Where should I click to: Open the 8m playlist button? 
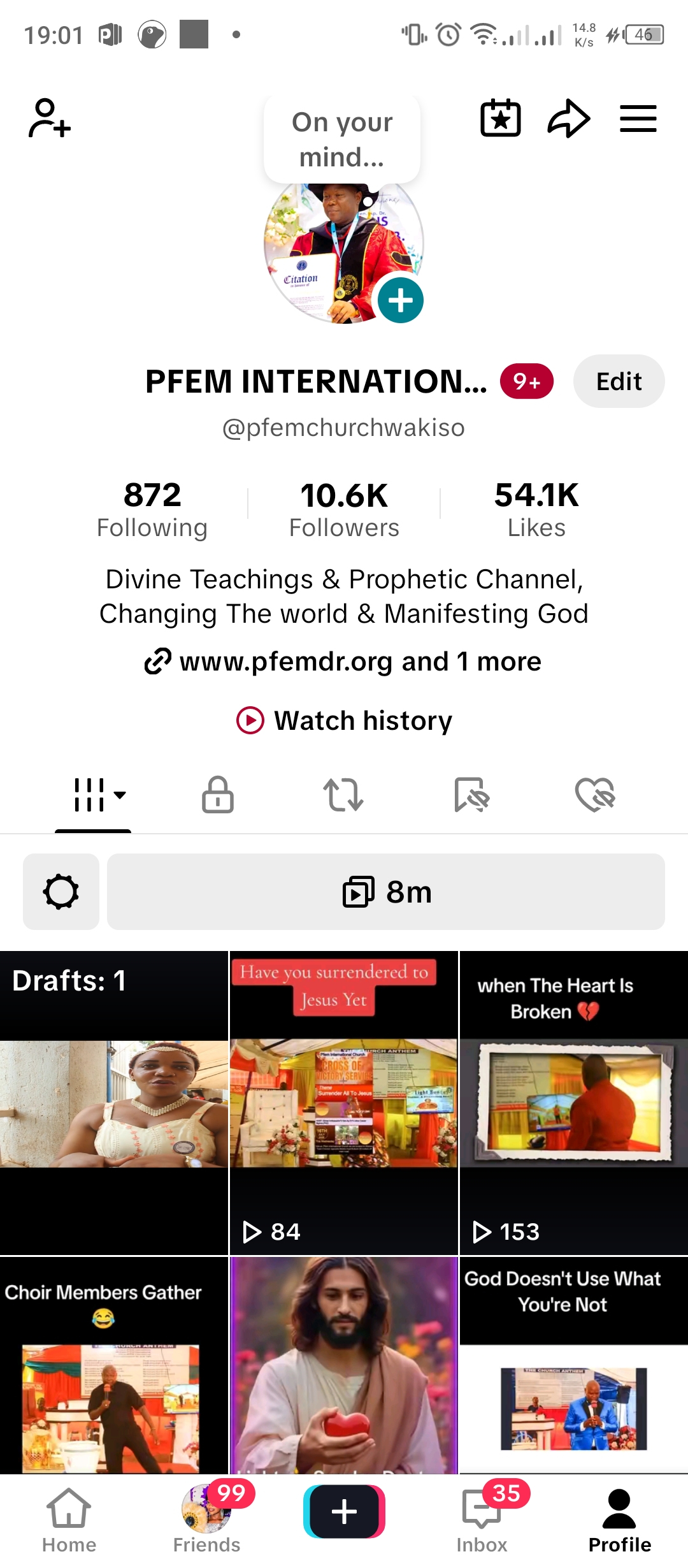pos(386,892)
